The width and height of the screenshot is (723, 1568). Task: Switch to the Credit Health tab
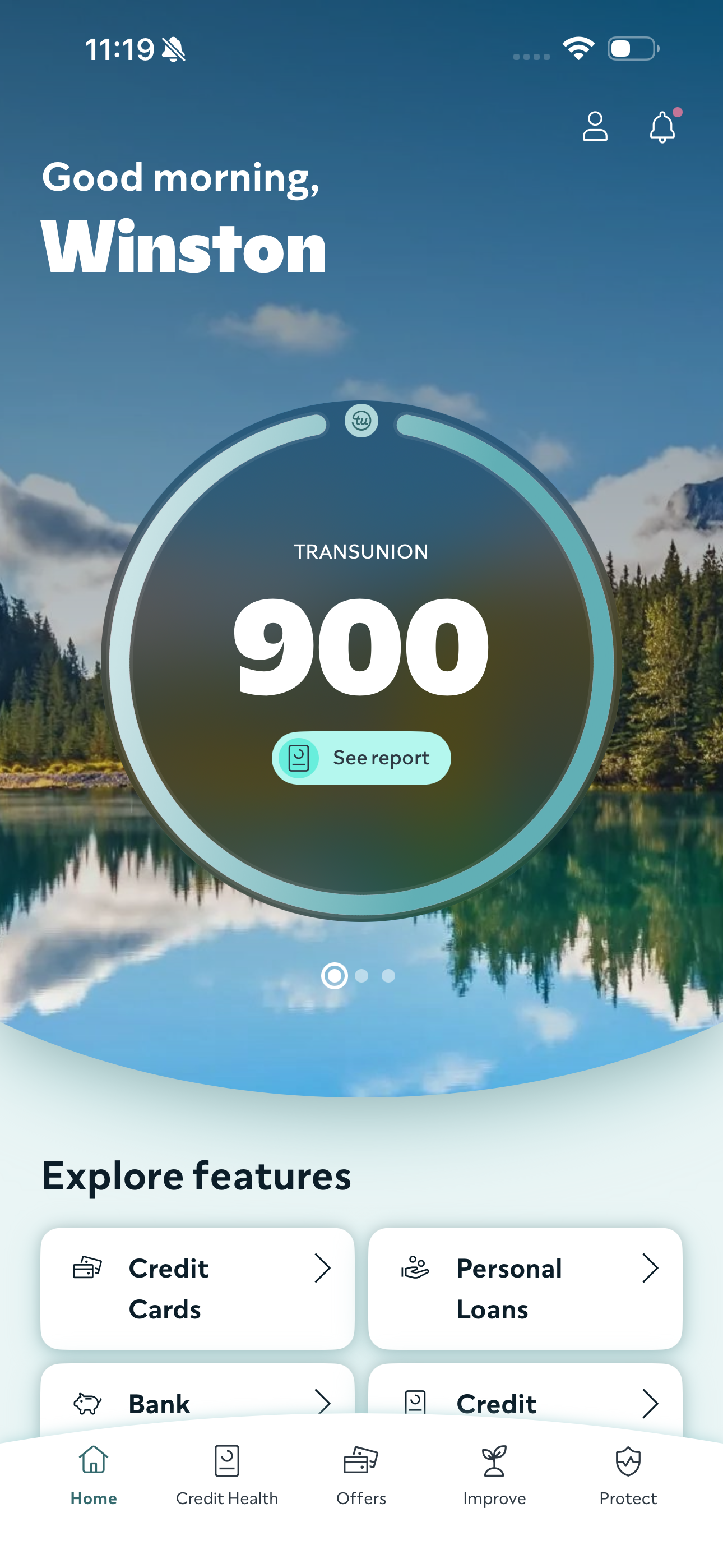[227, 1475]
